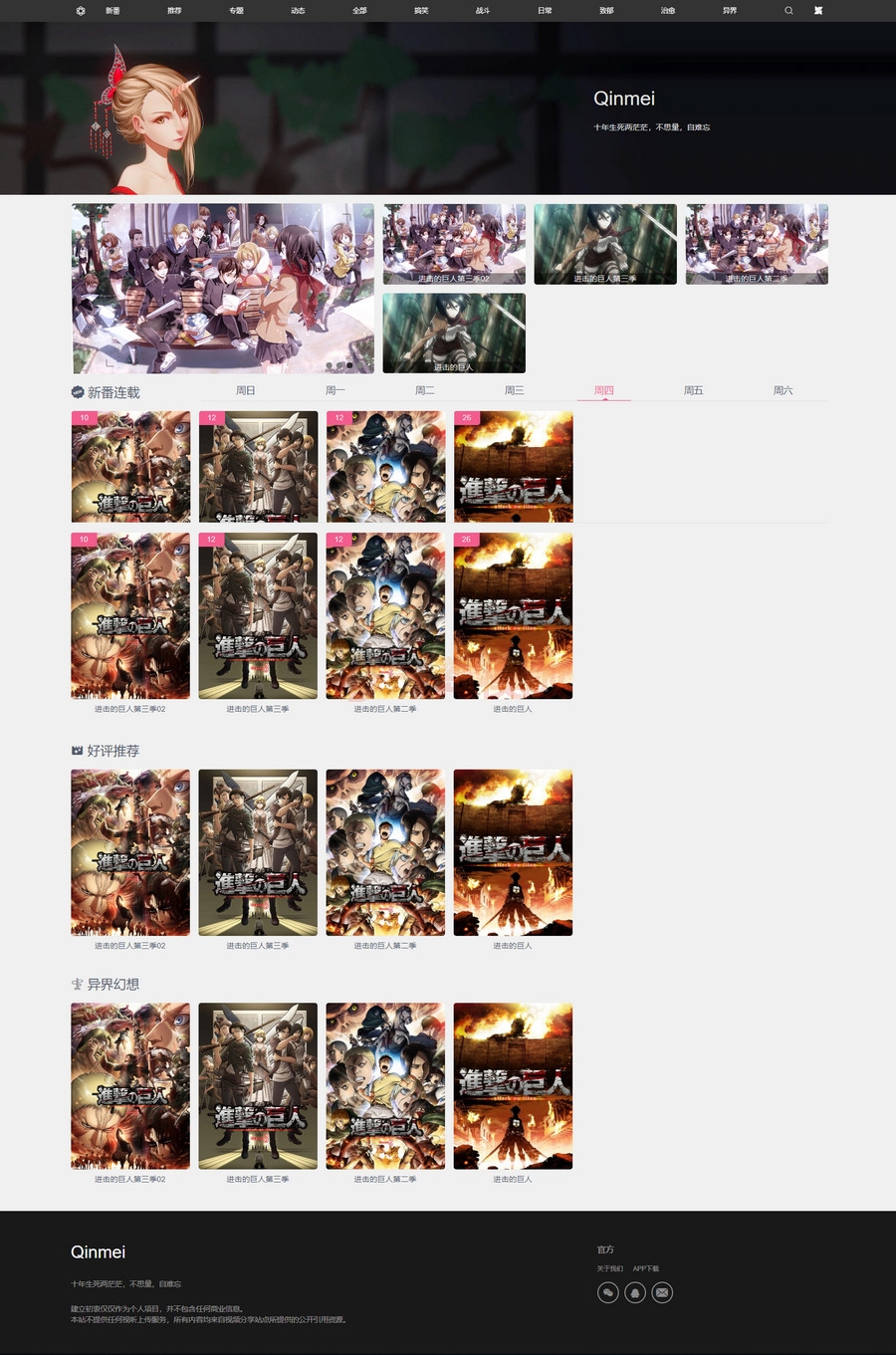Open 进击的巨人第三季02 under 新番连载
This screenshot has width=896, height=1355.
point(130,616)
